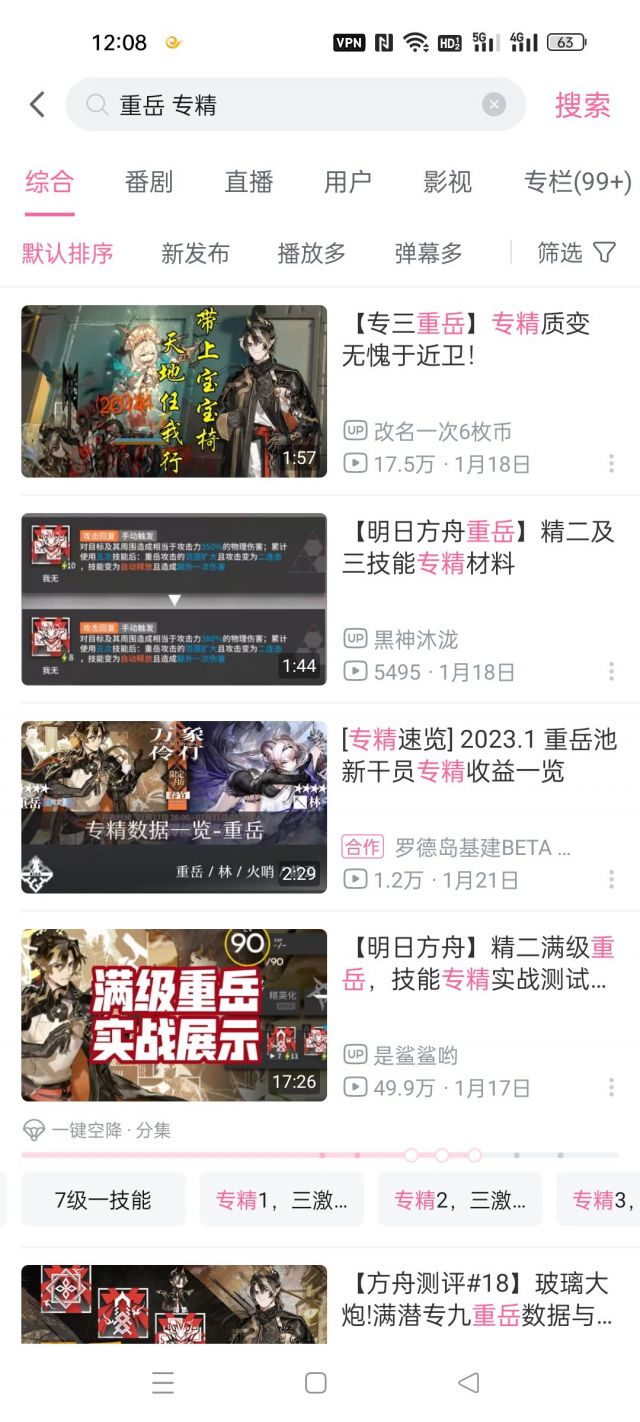Image resolution: width=640 pixels, height=1422 pixels.
Task: Open the 用户 tab
Action: (x=348, y=182)
